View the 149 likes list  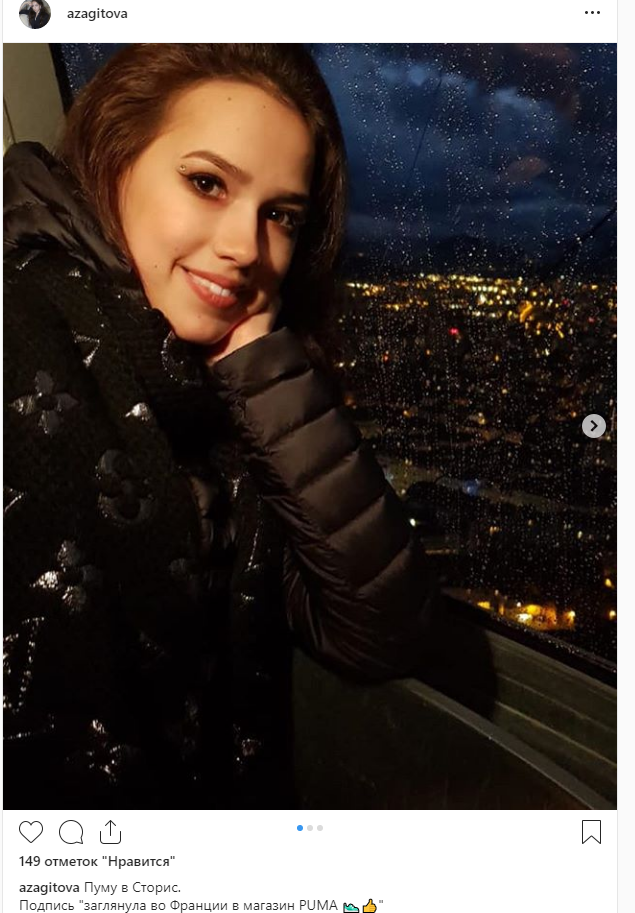point(97,861)
